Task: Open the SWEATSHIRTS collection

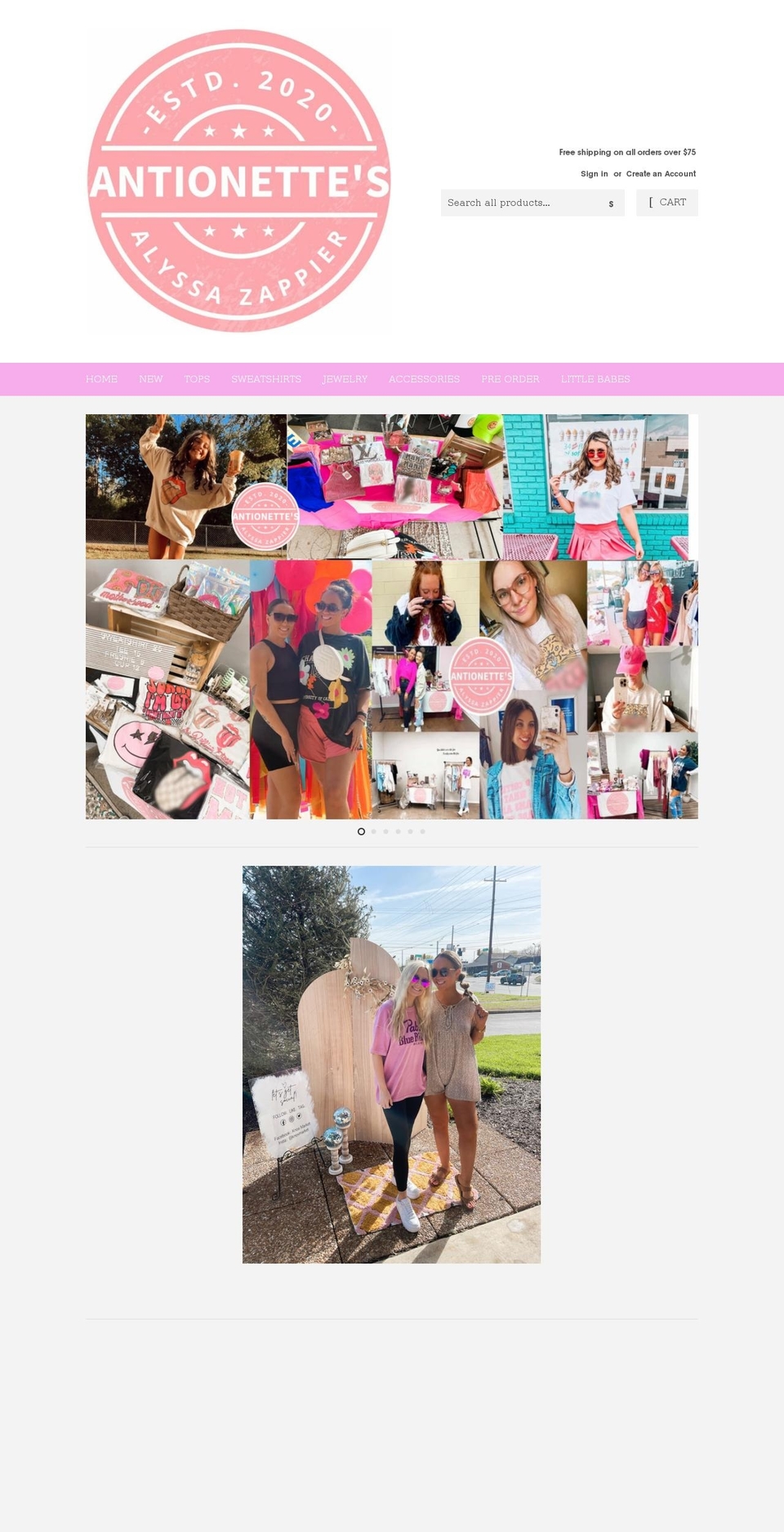Action: [266, 379]
